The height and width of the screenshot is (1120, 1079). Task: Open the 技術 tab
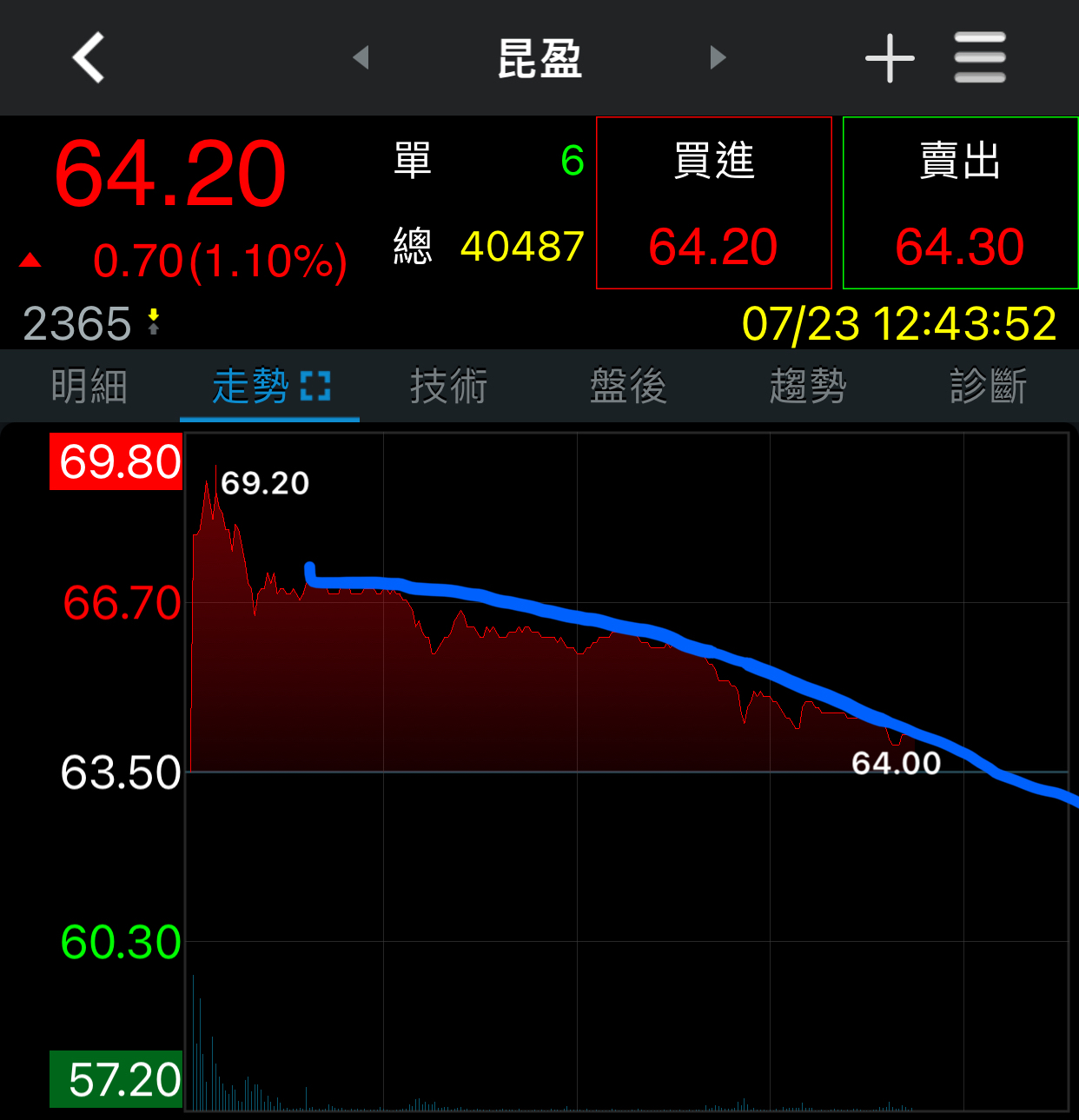pyautogui.click(x=447, y=387)
